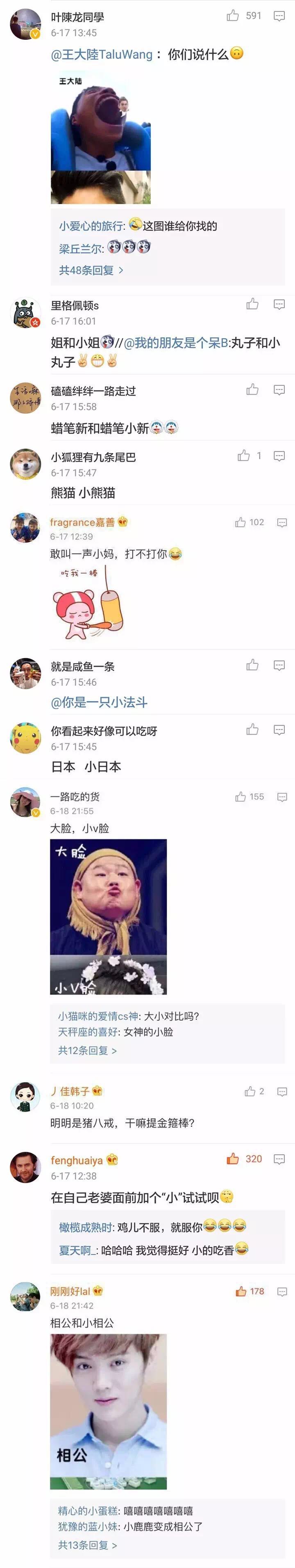
Task: Like 丿佳韩子's comment
Action: 250,1092
